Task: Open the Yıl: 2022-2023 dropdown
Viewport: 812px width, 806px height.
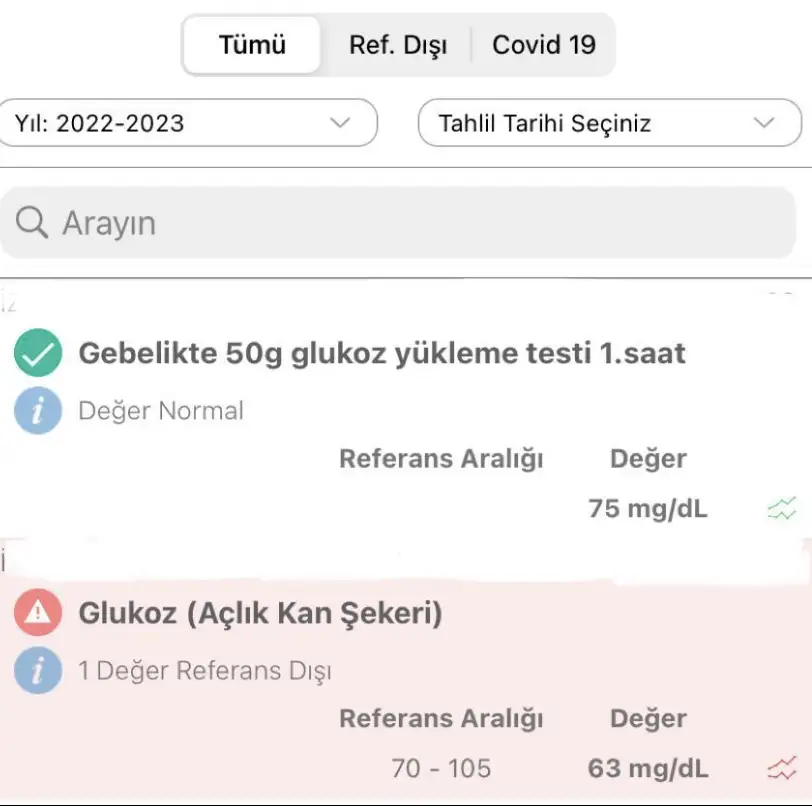Action: coord(186,123)
